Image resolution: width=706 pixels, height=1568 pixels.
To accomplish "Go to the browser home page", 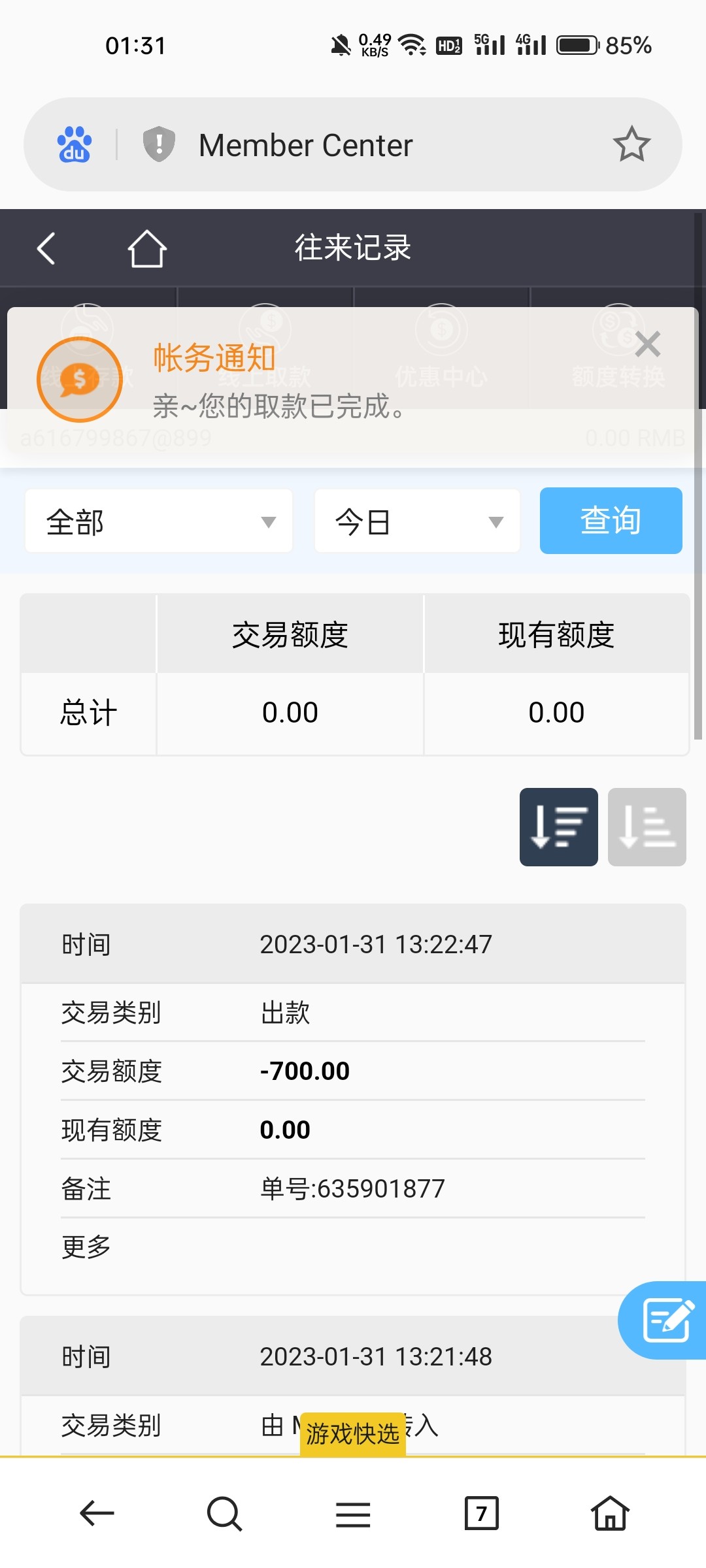I will tap(610, 1513).
